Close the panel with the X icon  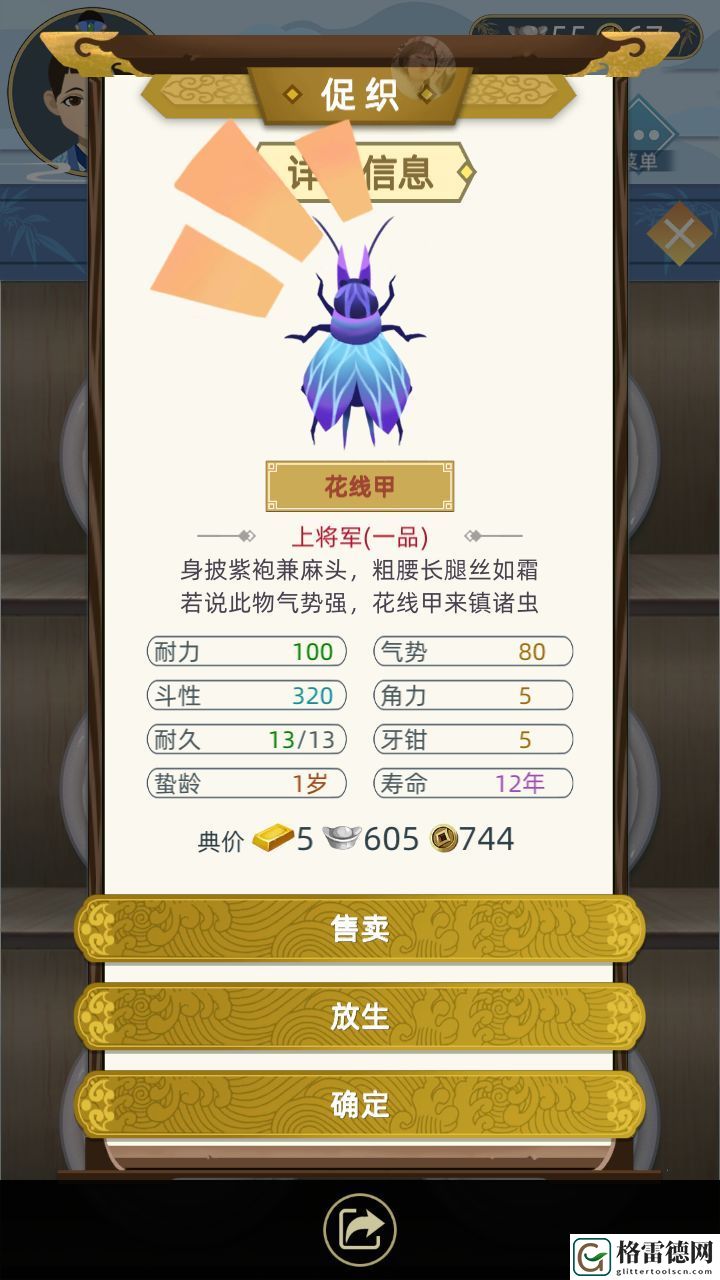pyautogui.click(x=680, y=236)
